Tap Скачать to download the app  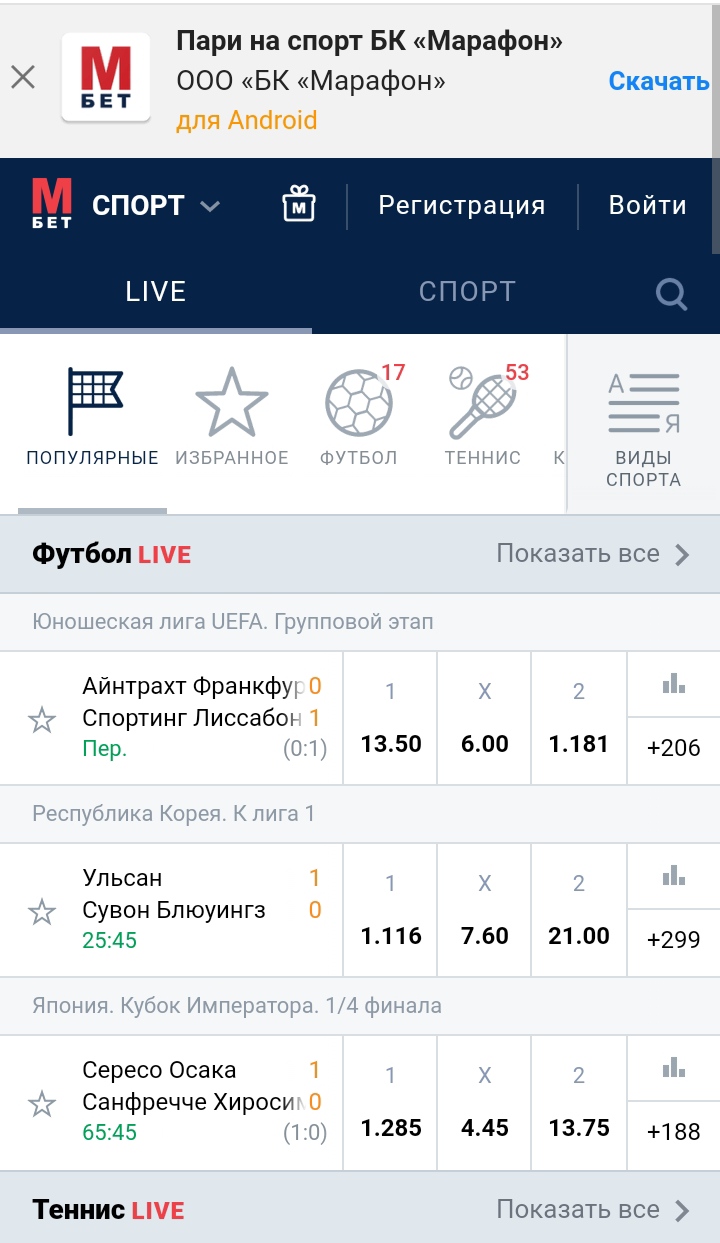coord(658,81)
